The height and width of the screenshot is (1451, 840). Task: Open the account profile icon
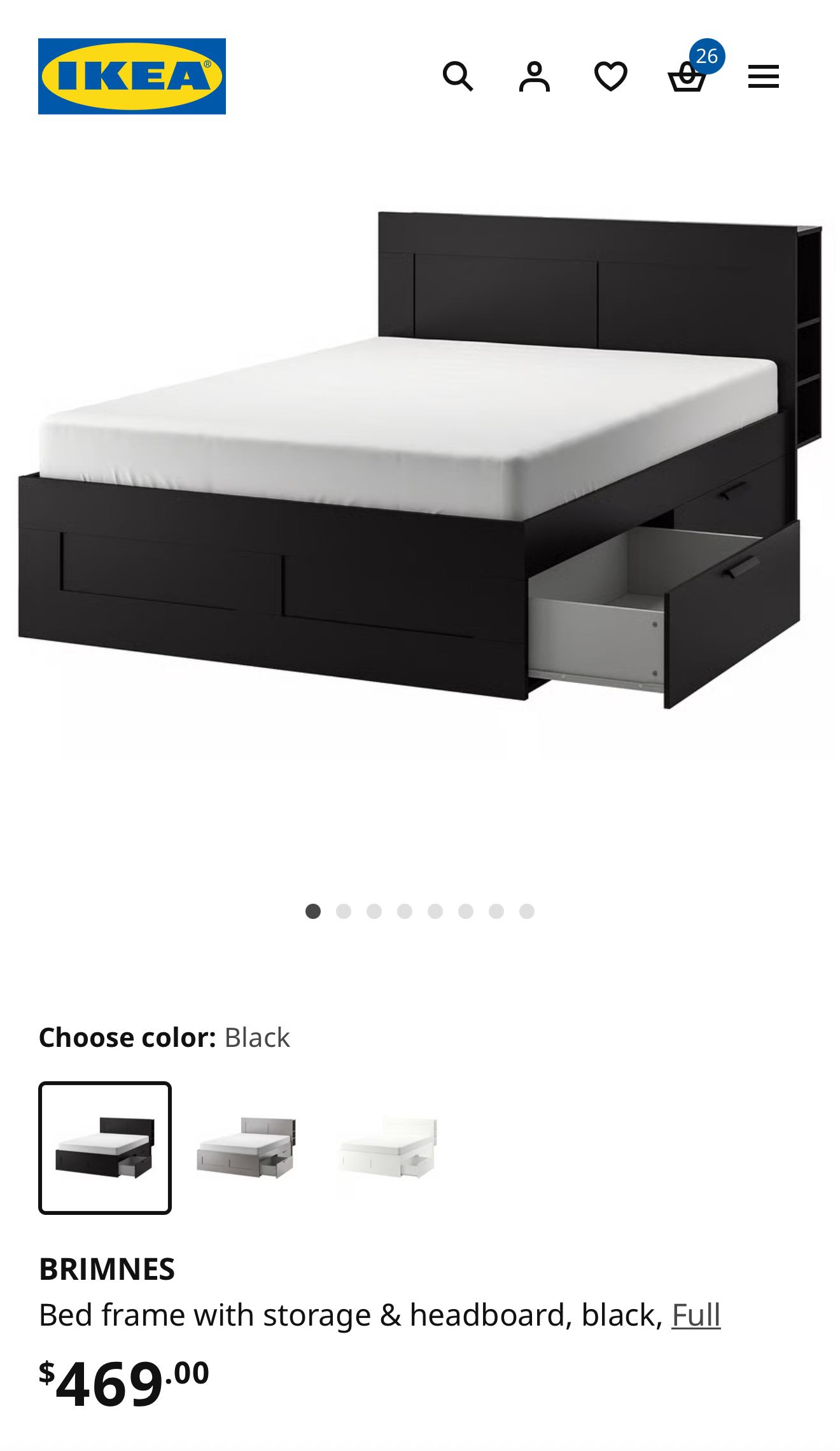point(534,76)
